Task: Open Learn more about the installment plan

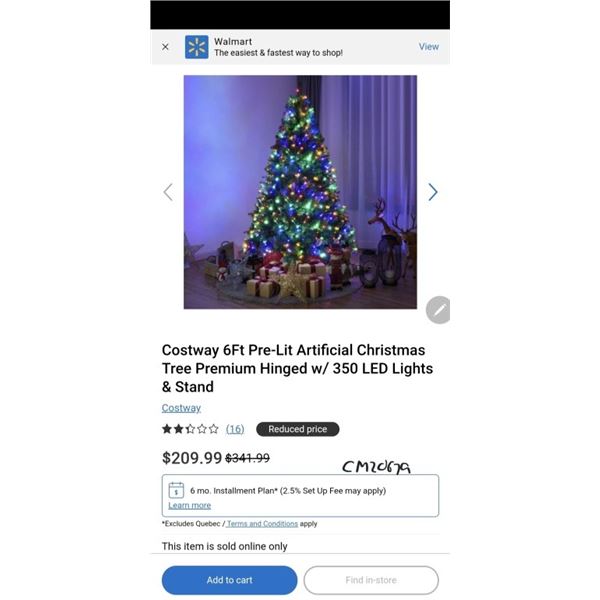Action: 189,506
